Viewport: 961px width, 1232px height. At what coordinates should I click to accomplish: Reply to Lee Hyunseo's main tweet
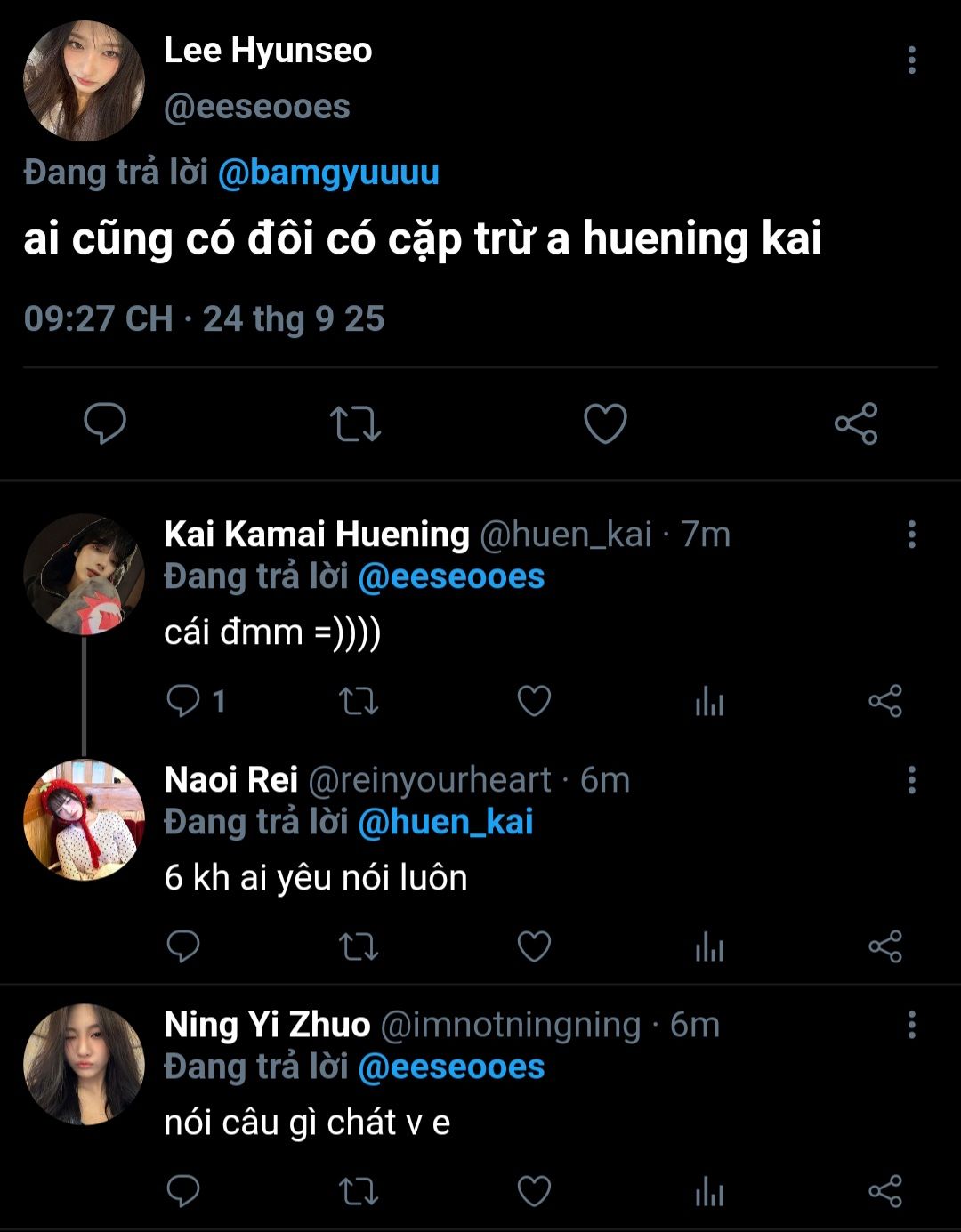tap(105, 423)
